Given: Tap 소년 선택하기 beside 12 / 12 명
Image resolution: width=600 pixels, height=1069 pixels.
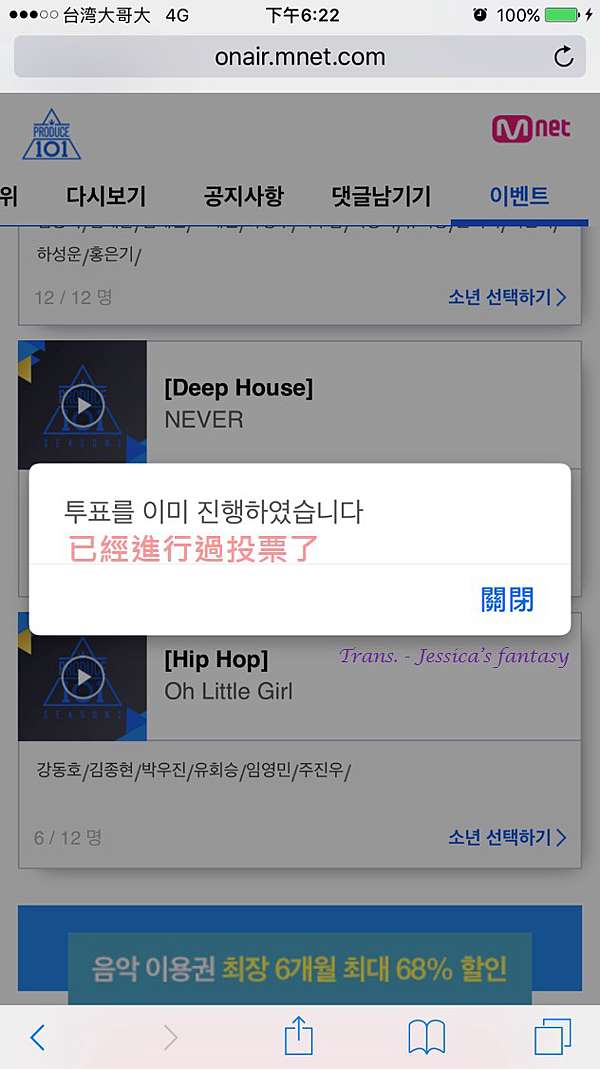Looking at the screenshot, I should point(507,297).
